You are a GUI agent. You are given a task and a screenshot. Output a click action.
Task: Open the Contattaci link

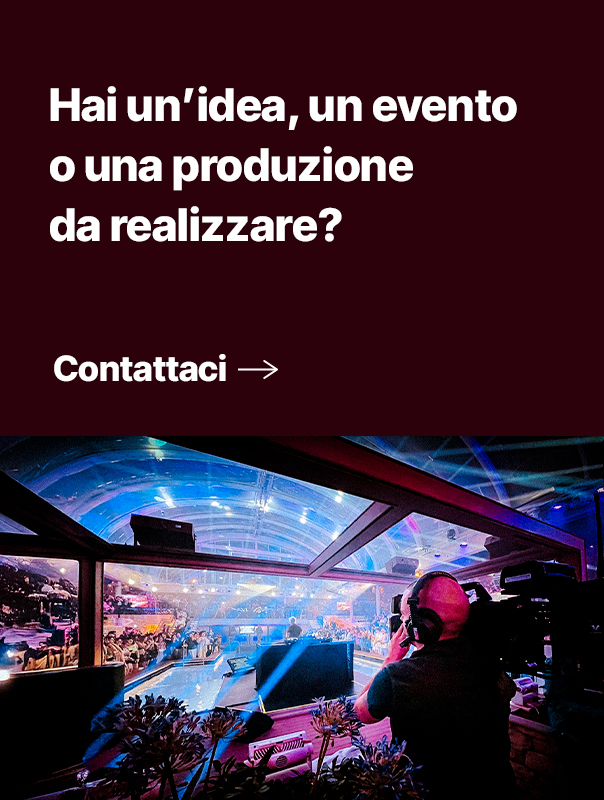(165, 369)
